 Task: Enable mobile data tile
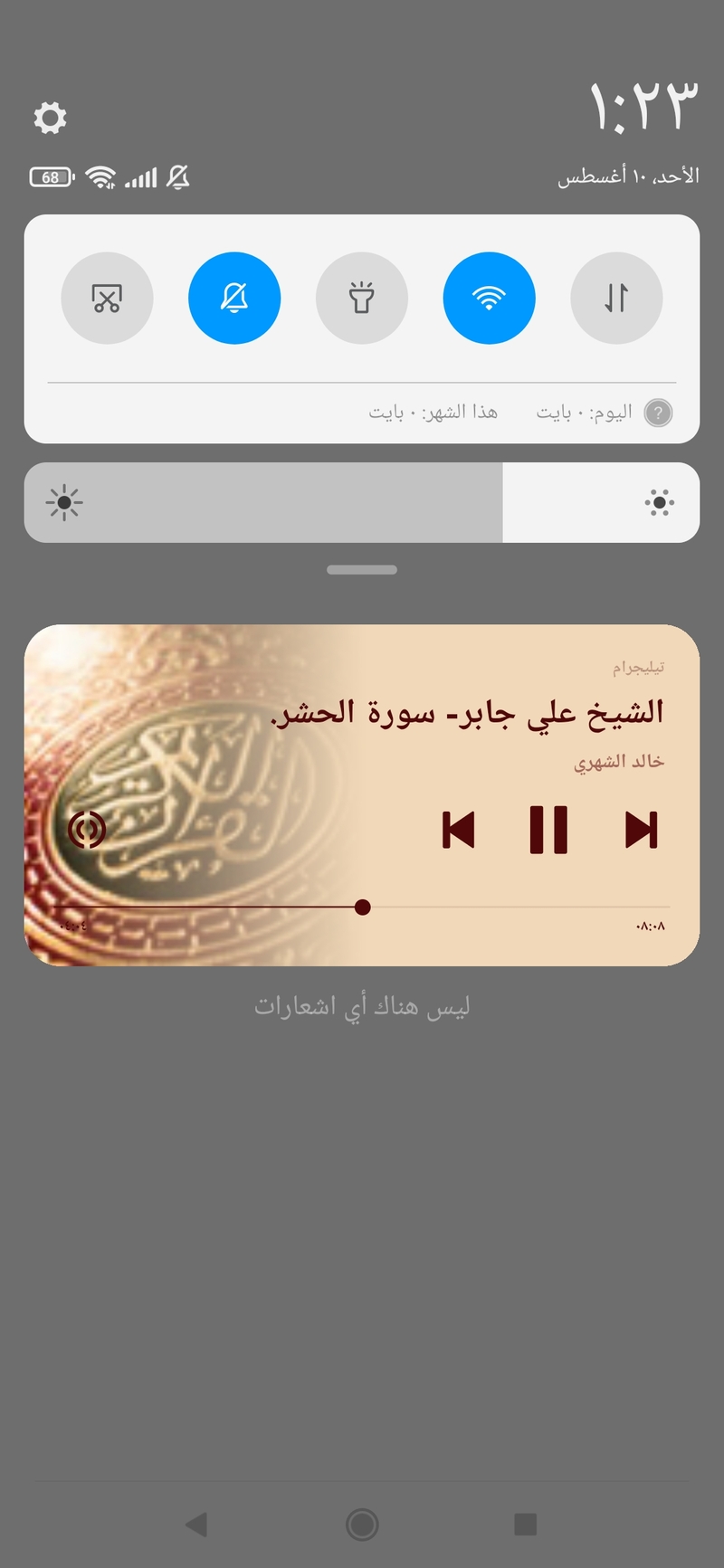pos(616,298)
